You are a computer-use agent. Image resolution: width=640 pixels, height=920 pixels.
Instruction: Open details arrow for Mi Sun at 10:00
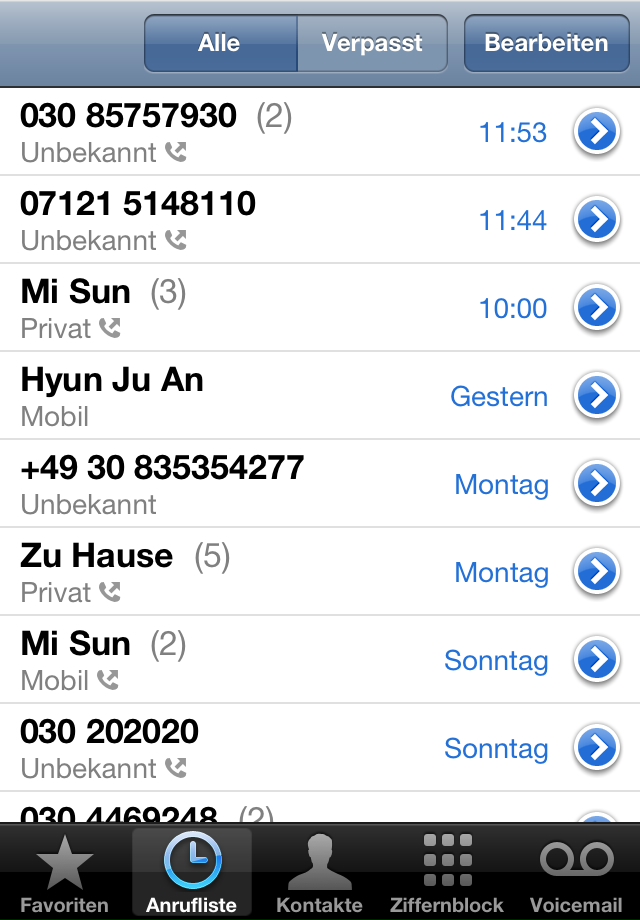click(x=597, y=308)
